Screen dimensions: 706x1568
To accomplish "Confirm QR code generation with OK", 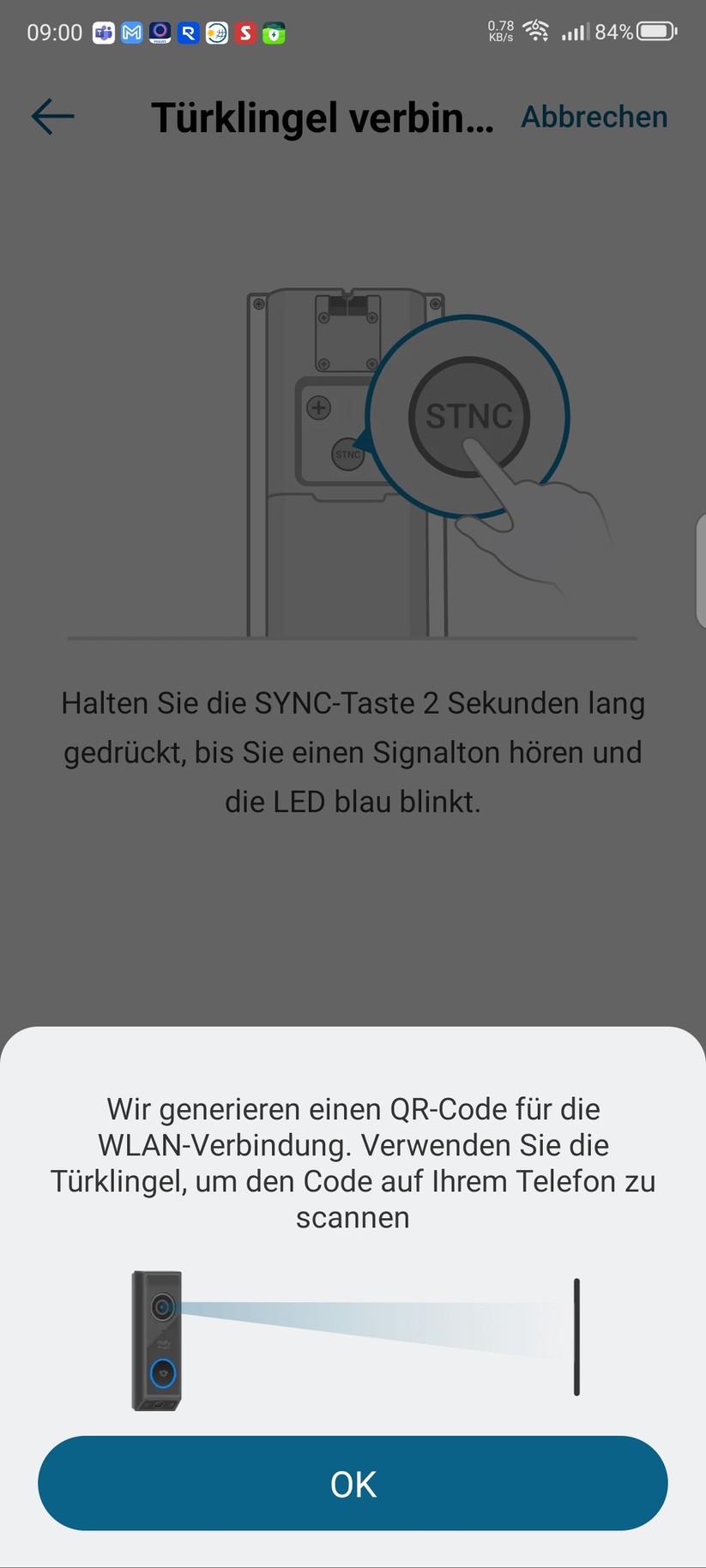I will coord(353,1484).
